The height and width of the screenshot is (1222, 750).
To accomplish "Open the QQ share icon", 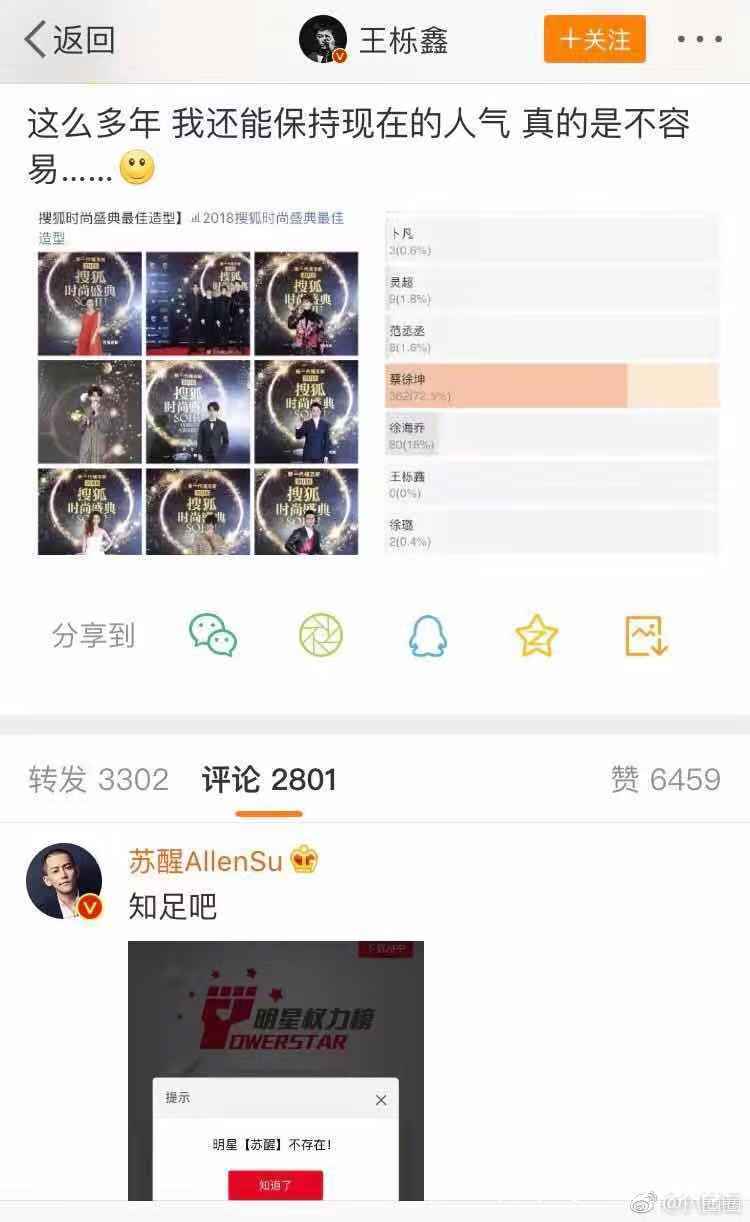I will tap(427, 635).
